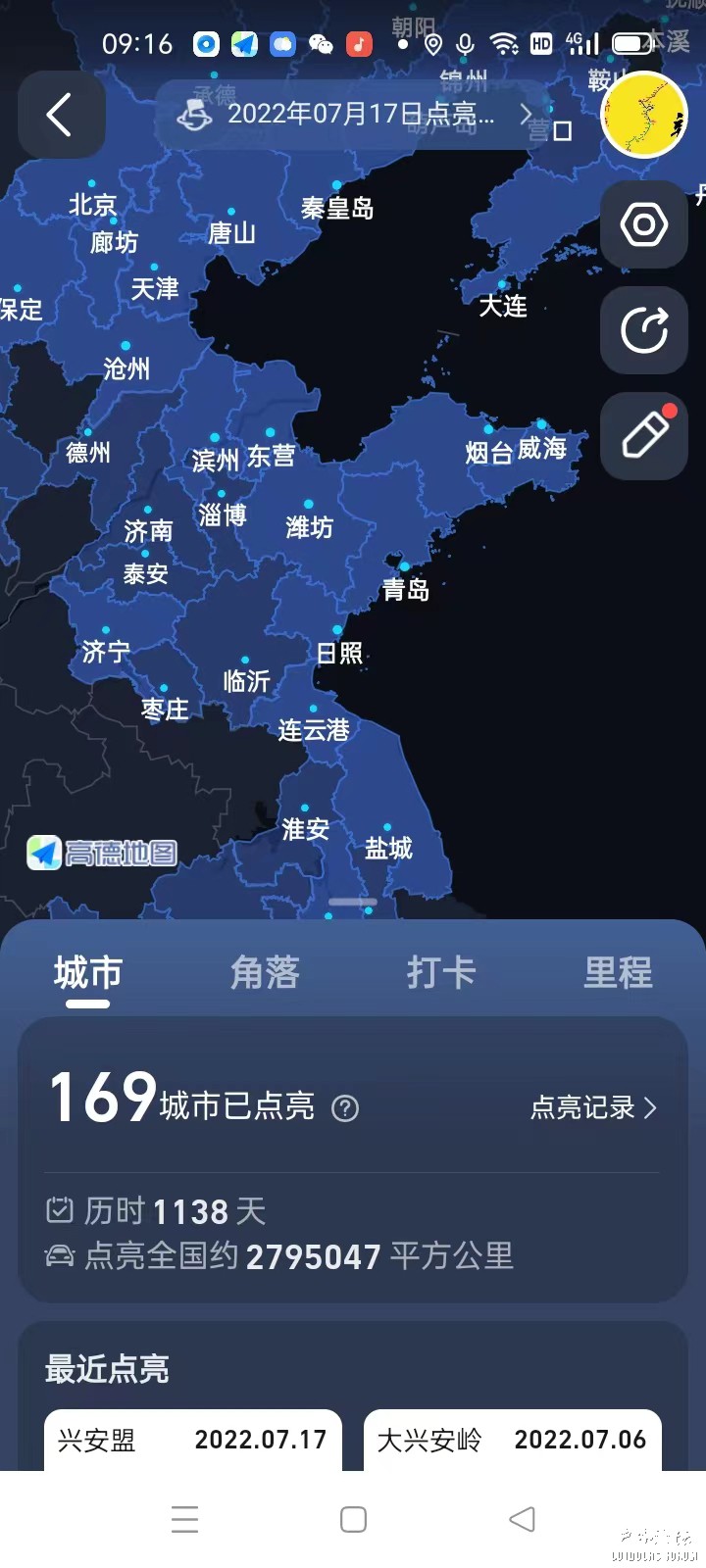706x1568 pixels.
Task: Tap the help icon beside 城市已点亮
Action: [345, 1108]
